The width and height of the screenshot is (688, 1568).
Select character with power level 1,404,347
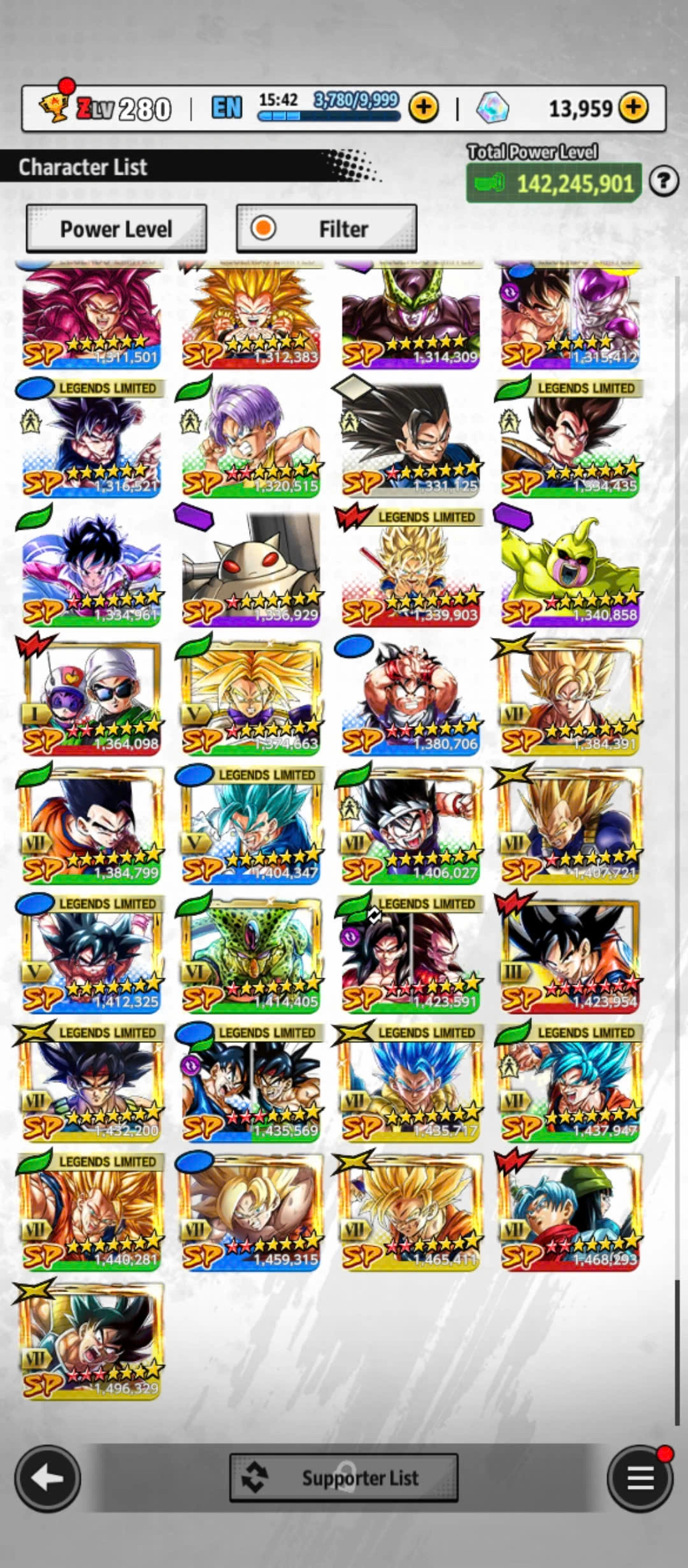click(x=251, y=827)
